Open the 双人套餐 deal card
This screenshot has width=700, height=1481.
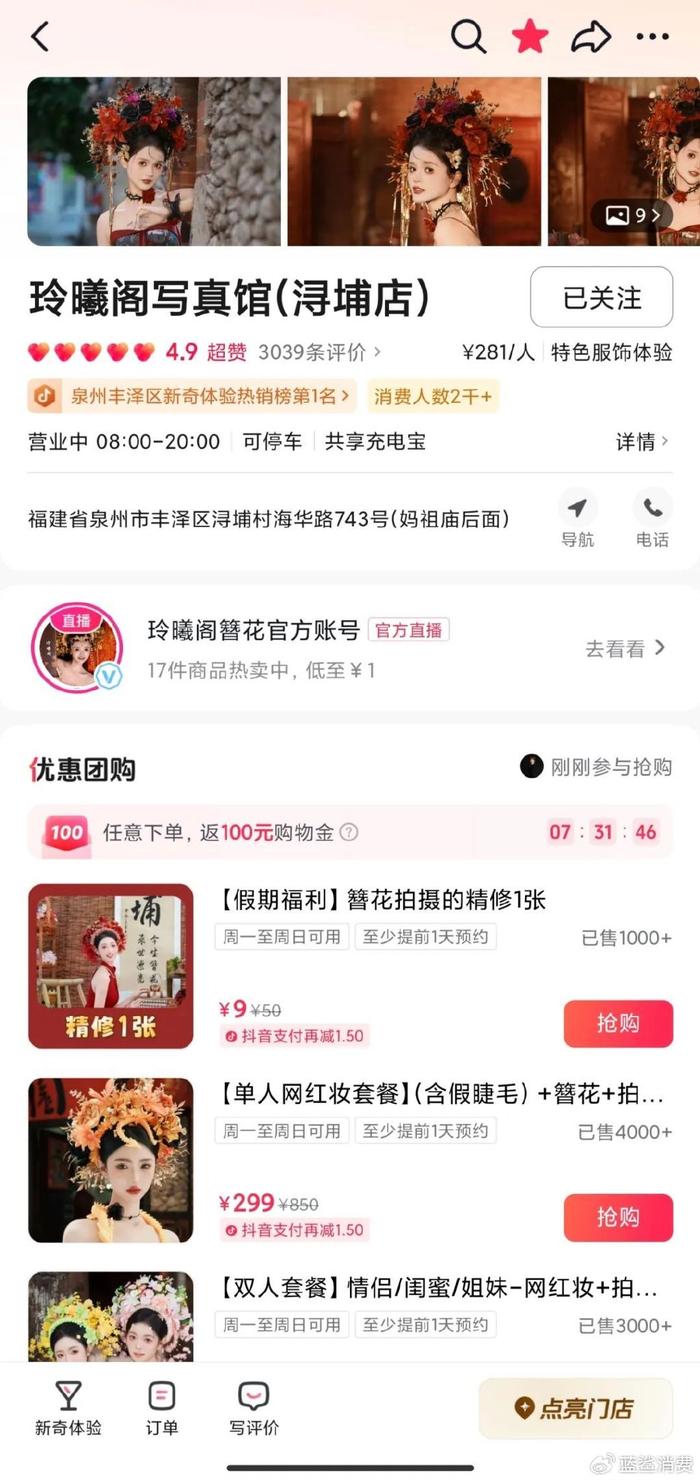(438, 1288)
